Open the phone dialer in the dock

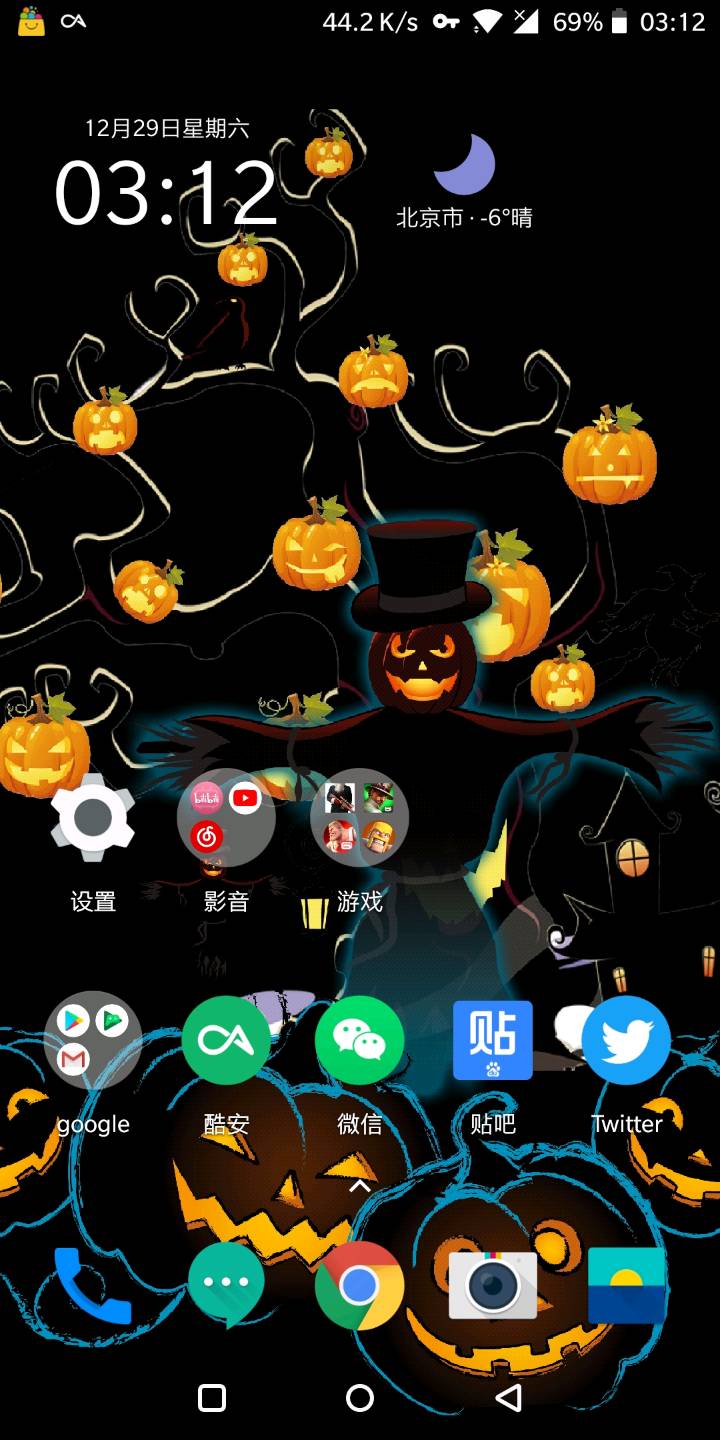tap(93, 1285)
